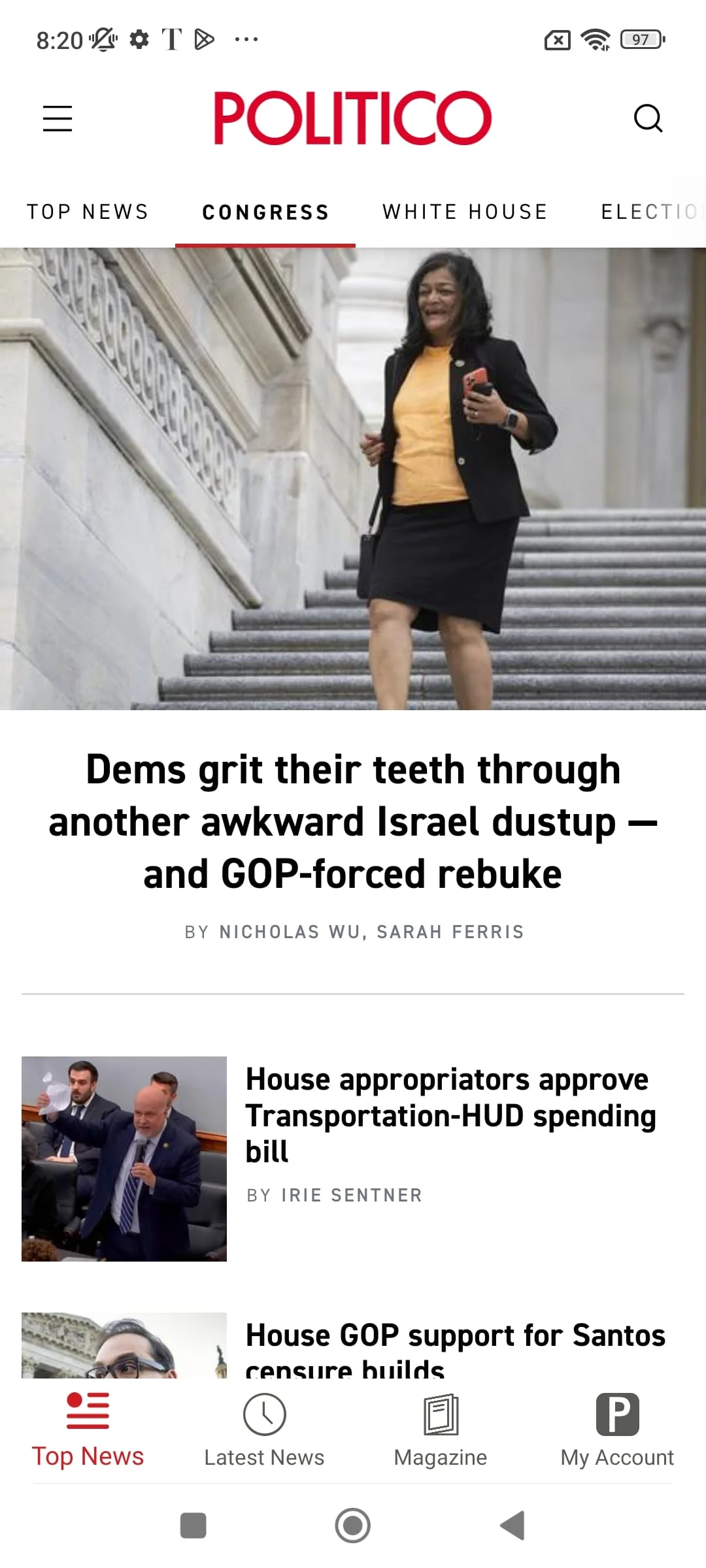Tap the POLITICO logo
The width and height of the screenshot is (706, 1568).
click(353, 118)
